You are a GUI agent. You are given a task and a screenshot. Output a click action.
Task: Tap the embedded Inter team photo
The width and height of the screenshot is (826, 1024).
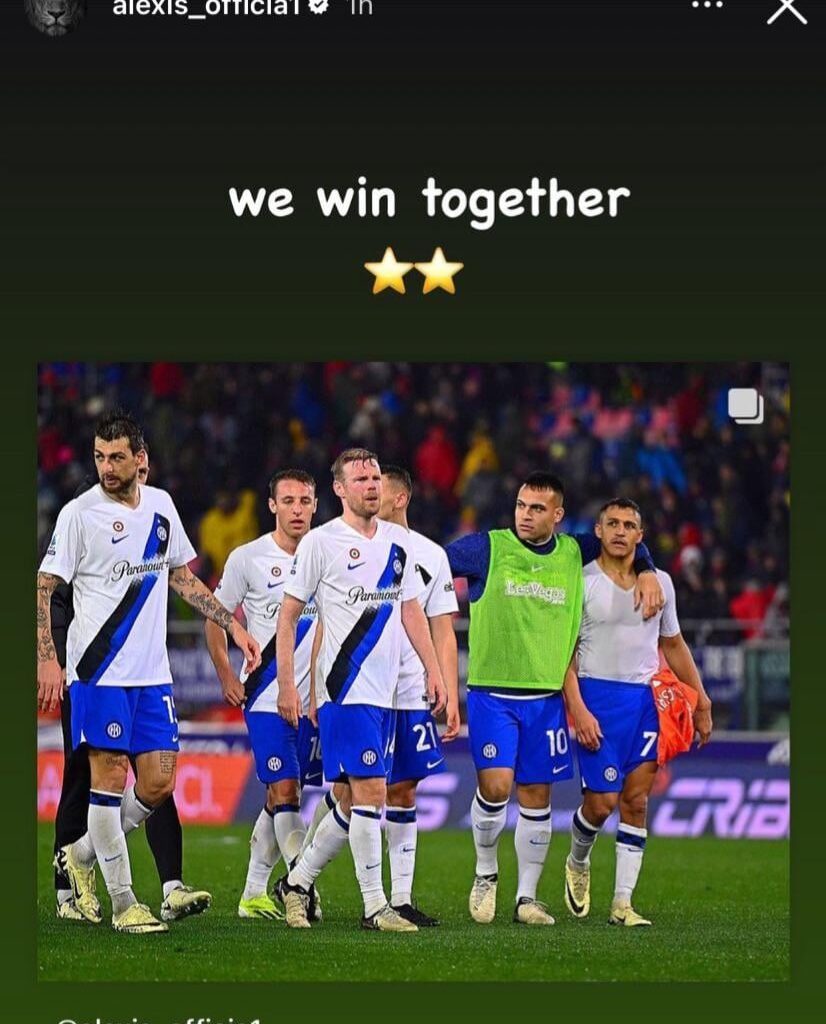413,670
